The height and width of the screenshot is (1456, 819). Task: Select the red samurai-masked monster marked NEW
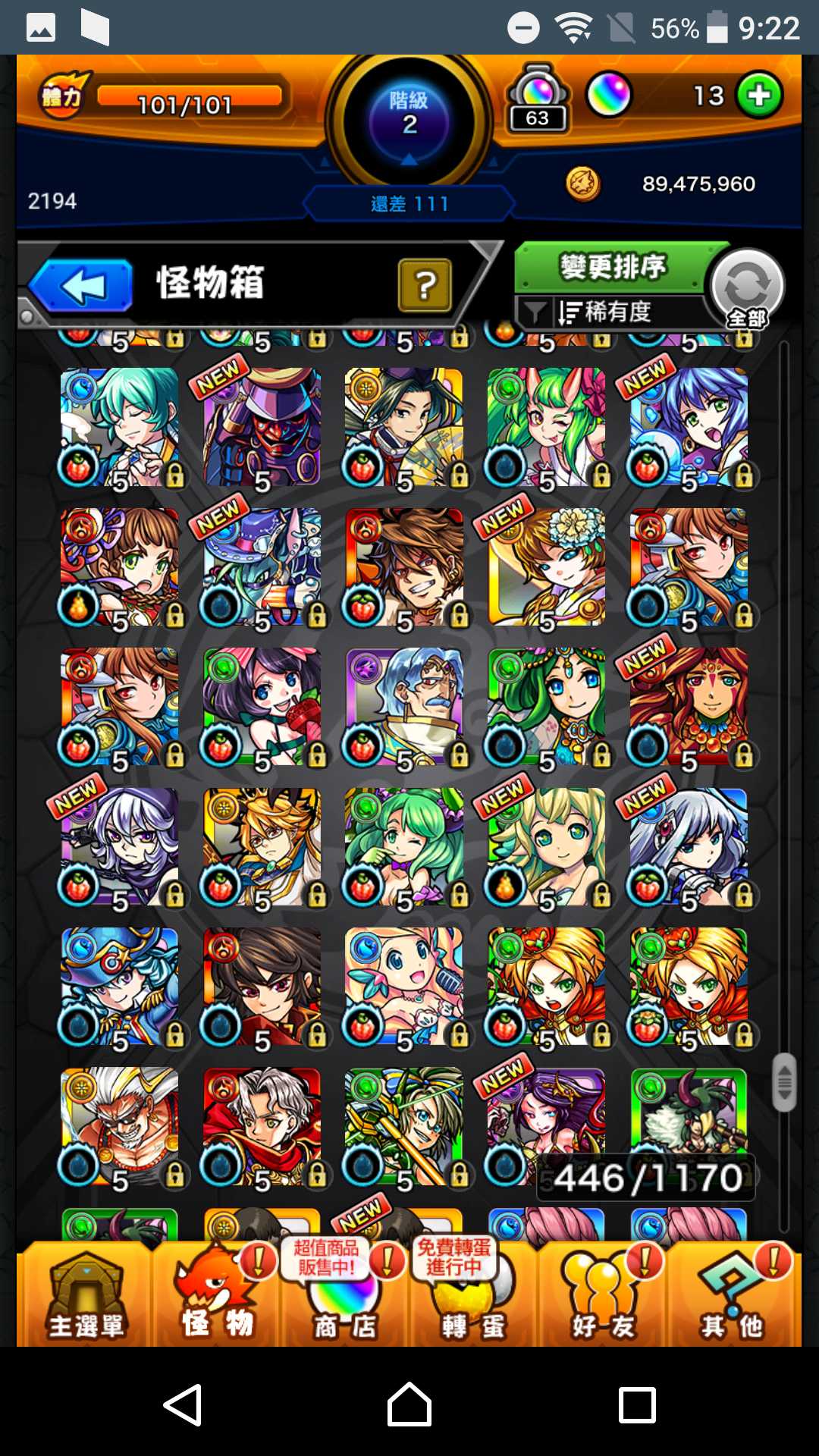click(x=262, y=427)
